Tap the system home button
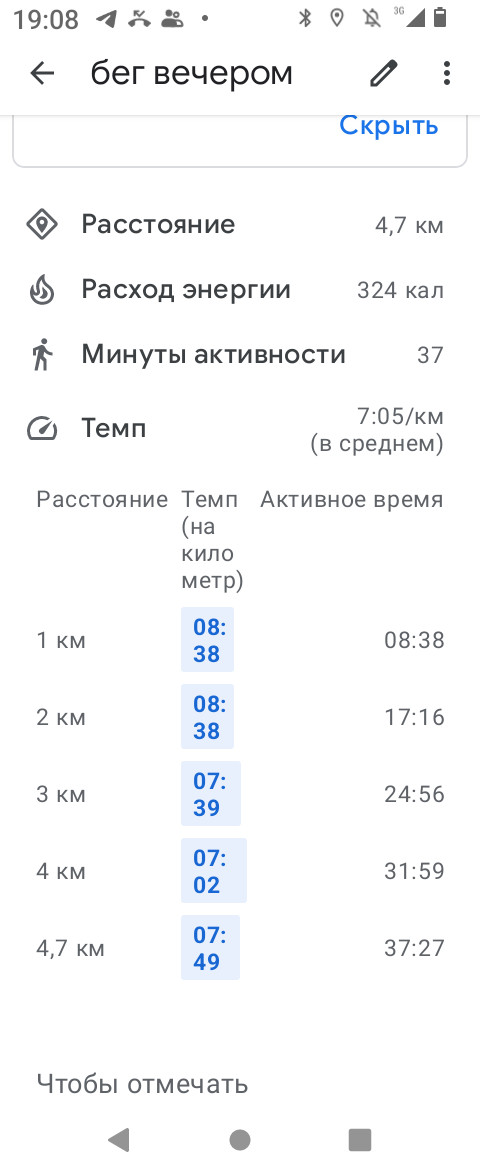The height and width of the screenshot is (1170, 480). 240,1139
